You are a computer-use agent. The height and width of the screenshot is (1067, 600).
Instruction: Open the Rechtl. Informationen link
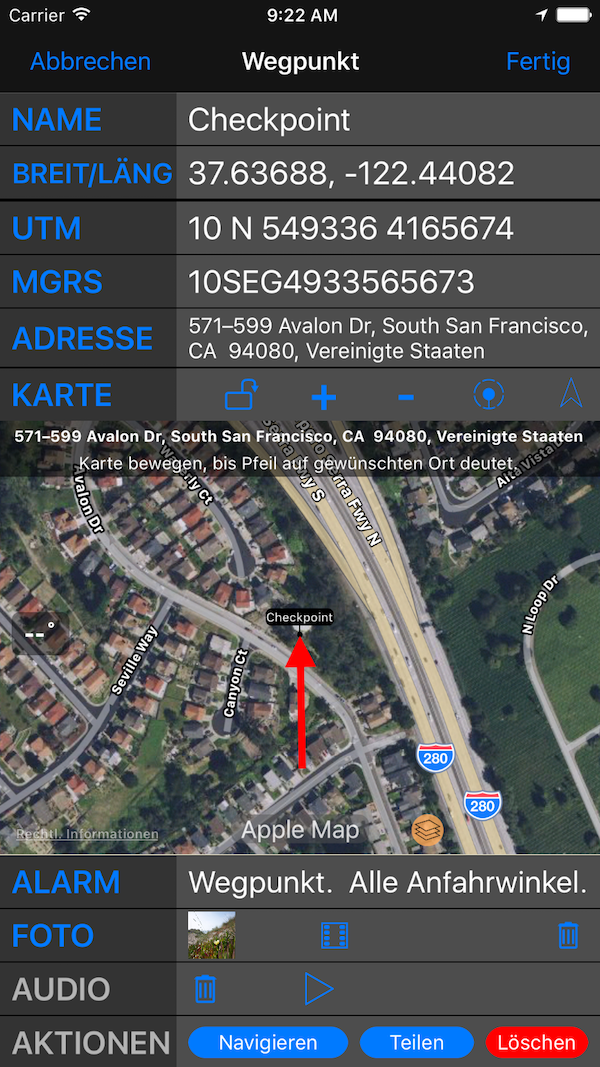coord(86,834)
